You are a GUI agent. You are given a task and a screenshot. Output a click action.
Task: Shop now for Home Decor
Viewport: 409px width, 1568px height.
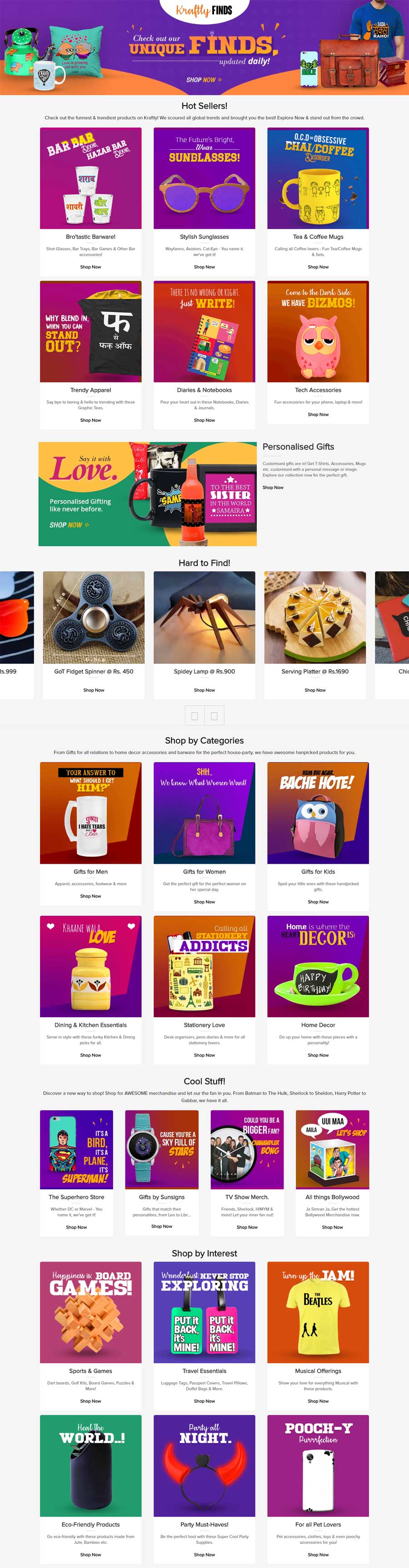click(318, 1055)
